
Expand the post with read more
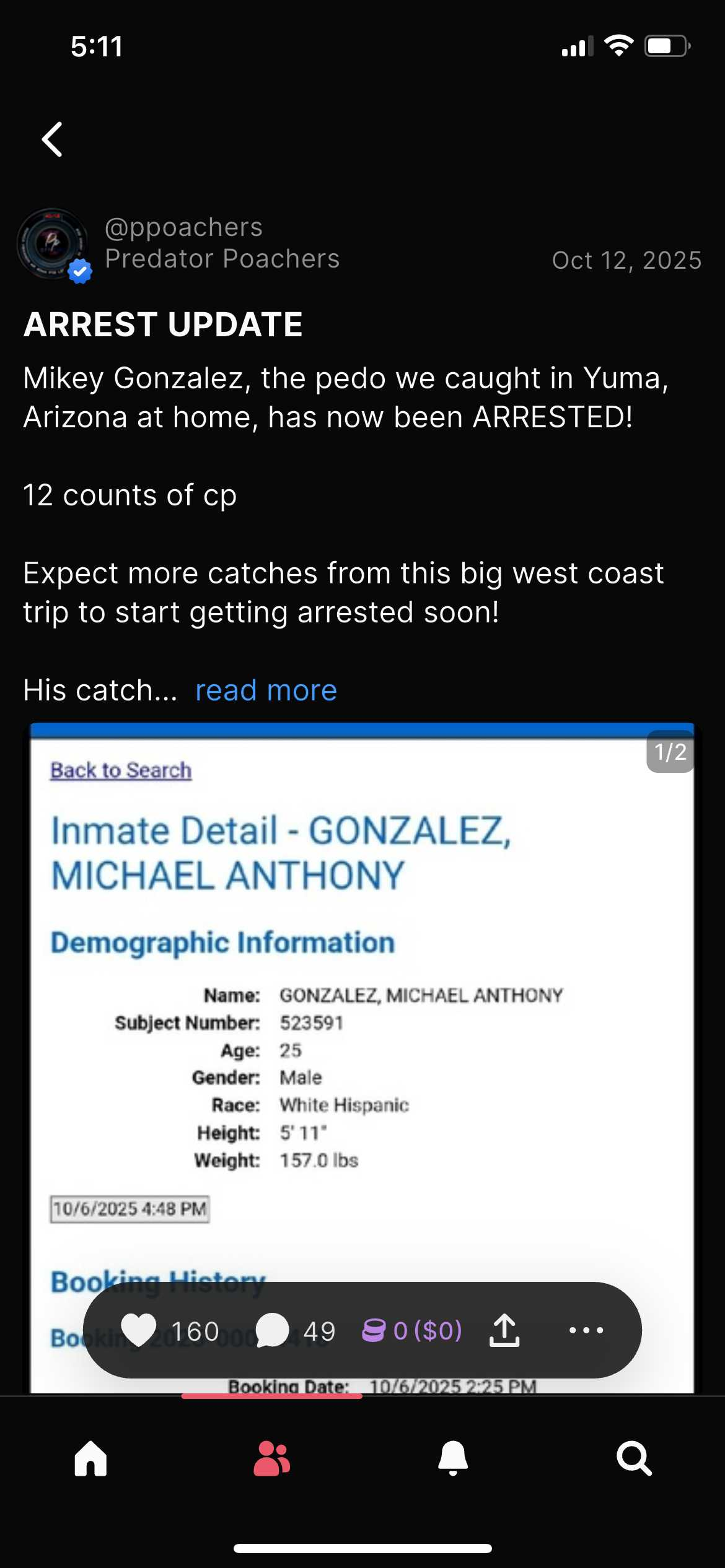click(266, 690)
